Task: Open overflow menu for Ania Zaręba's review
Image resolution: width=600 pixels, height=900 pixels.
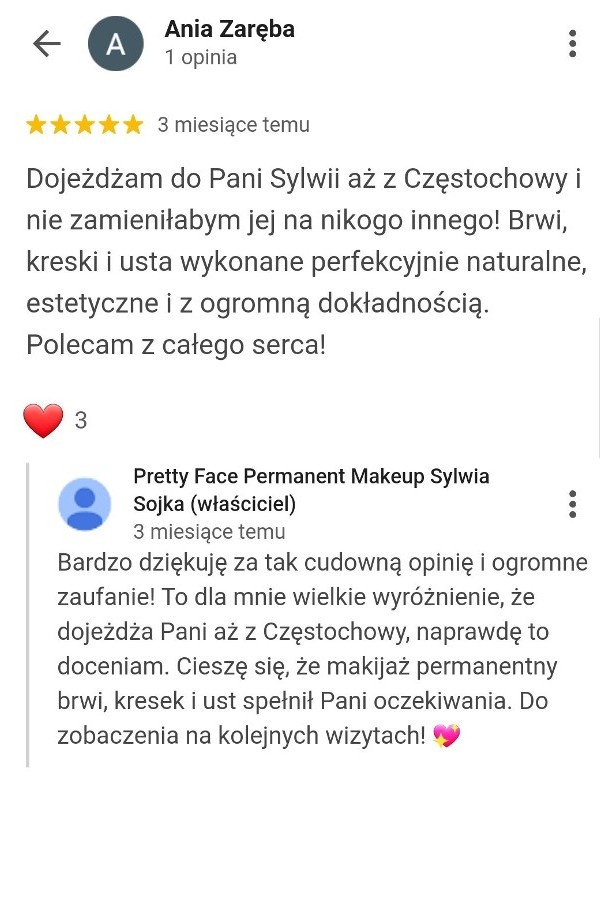Action: pyautogui.click(x=572, y=44)
